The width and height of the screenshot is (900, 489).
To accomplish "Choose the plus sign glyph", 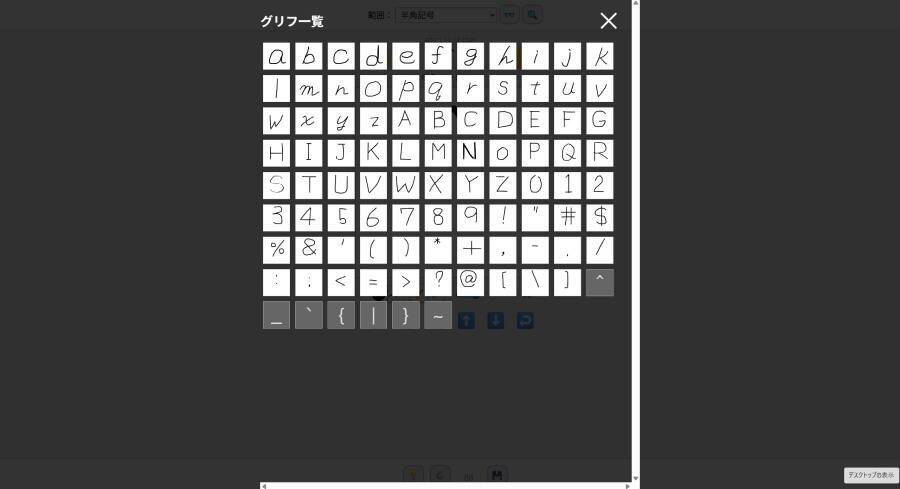I will pos(470,250).
